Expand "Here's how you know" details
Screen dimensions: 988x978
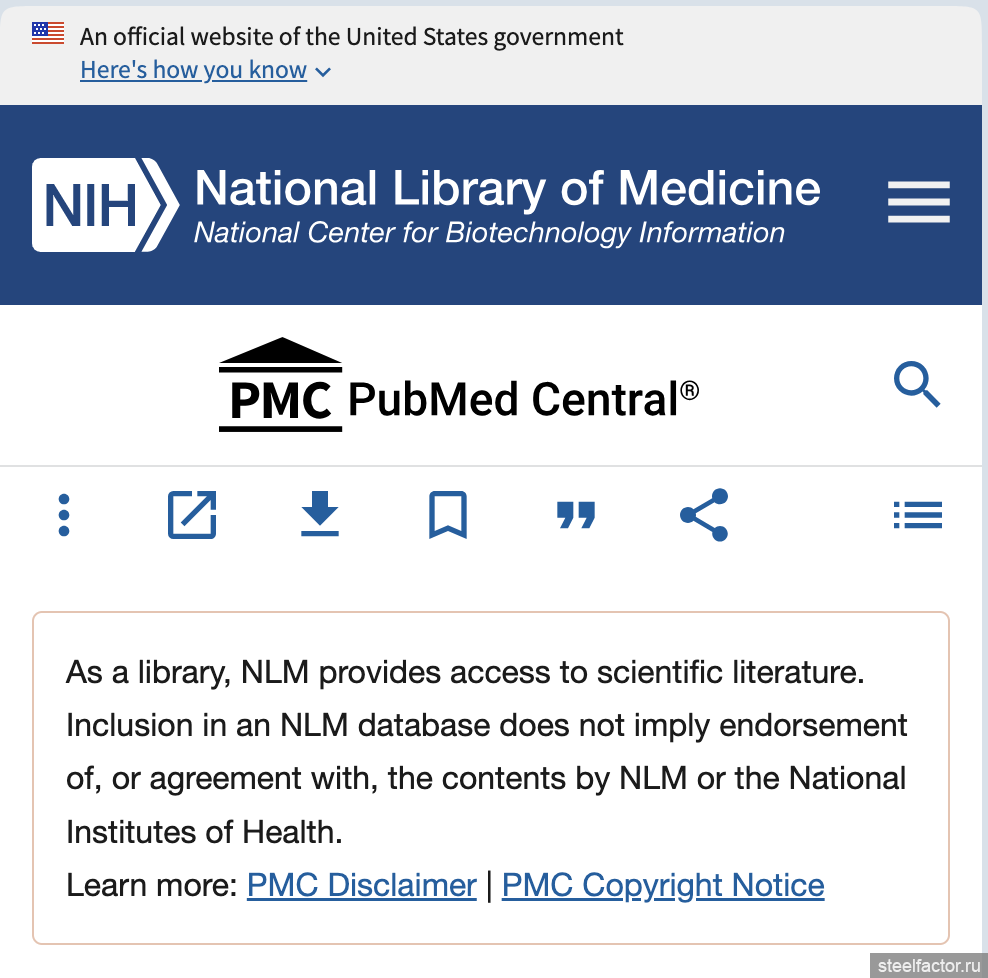tap(205, 70)
